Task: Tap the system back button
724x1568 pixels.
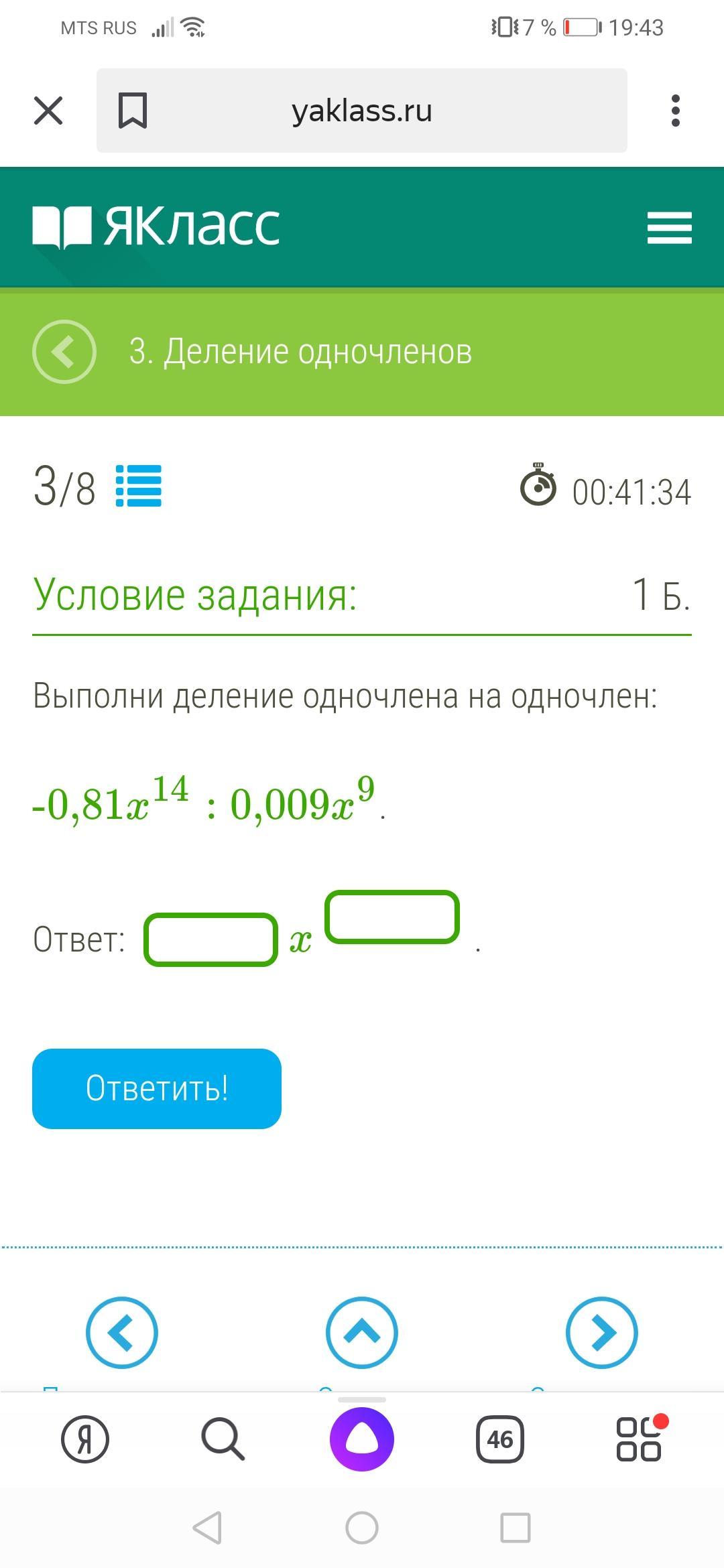Action: 208,1528
